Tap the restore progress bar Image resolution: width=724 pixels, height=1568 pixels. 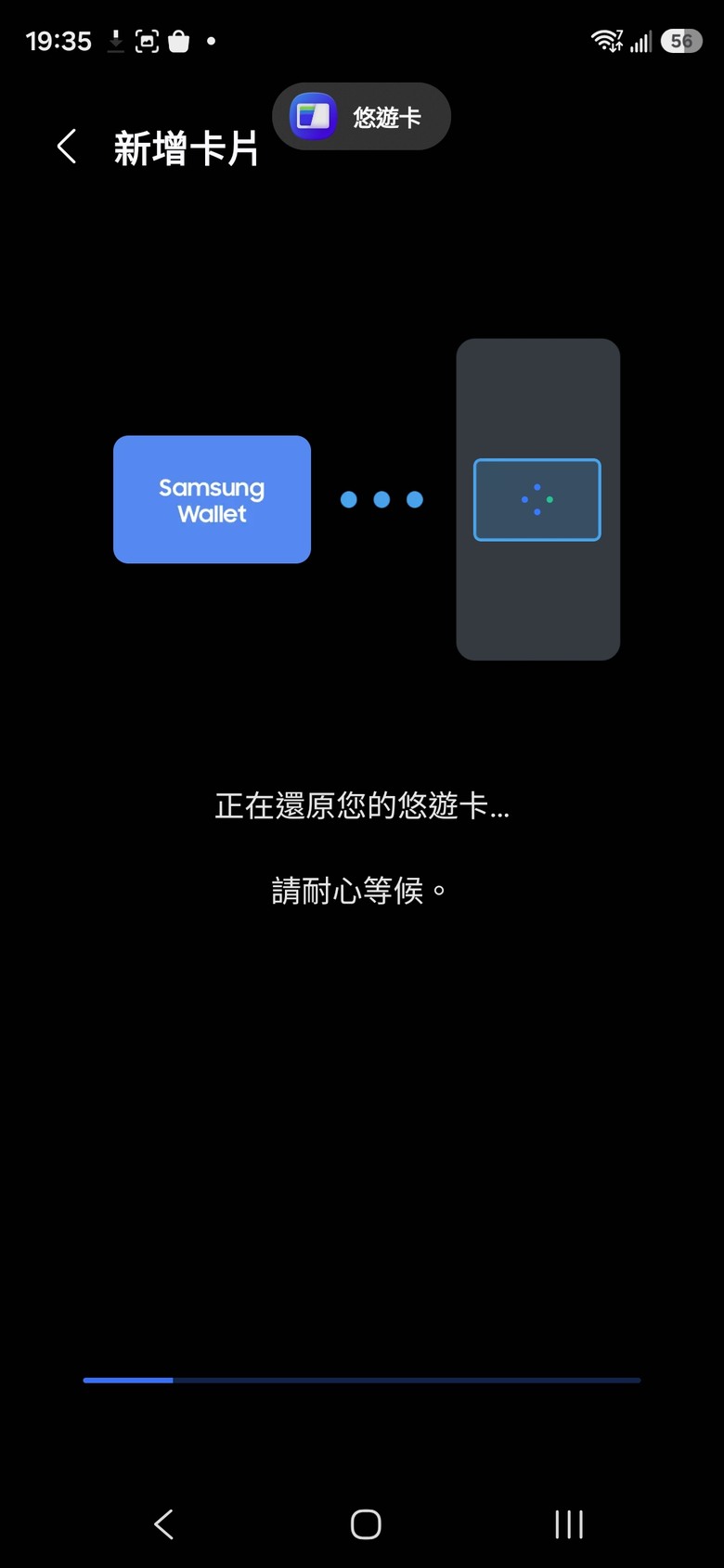coord(361,1380)
